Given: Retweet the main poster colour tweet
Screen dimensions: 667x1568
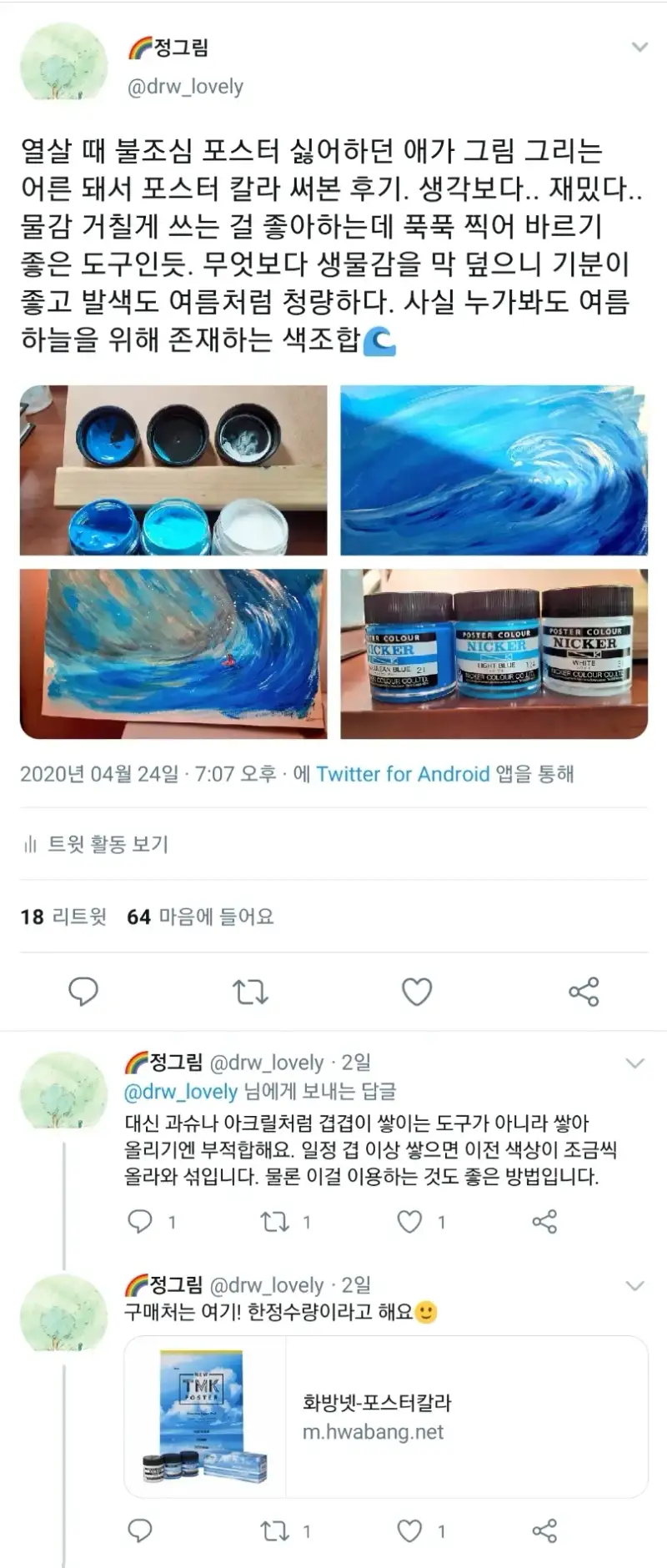Looking at the screenshot, I should (x=250, y=992).
